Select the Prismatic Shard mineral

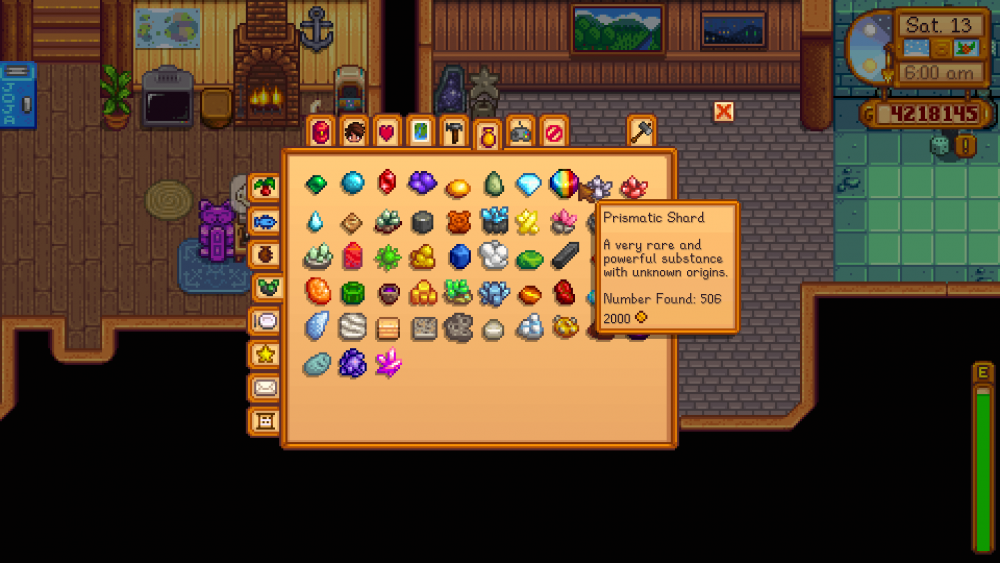[x=564, y=184]
